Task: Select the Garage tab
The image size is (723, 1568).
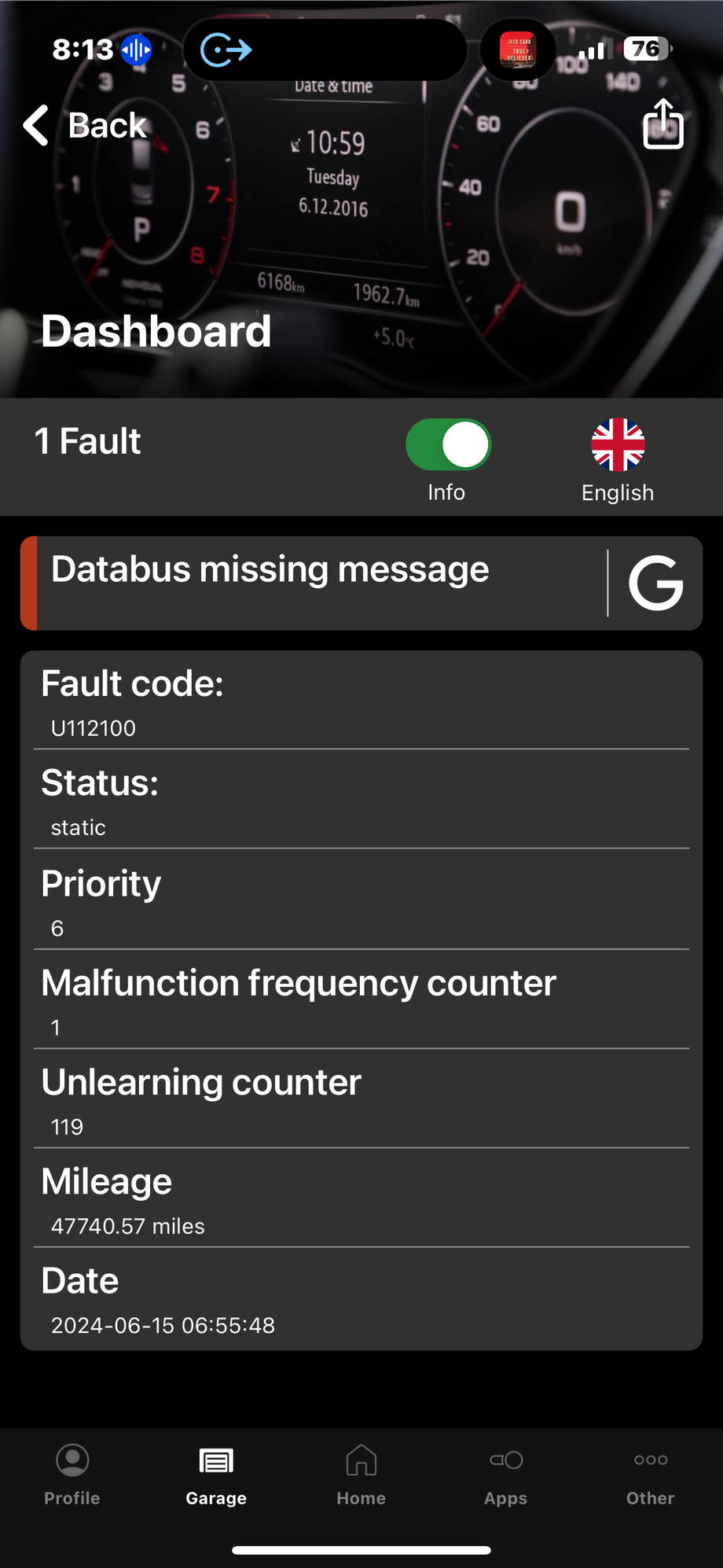Action: click(x=216, y=1475)
